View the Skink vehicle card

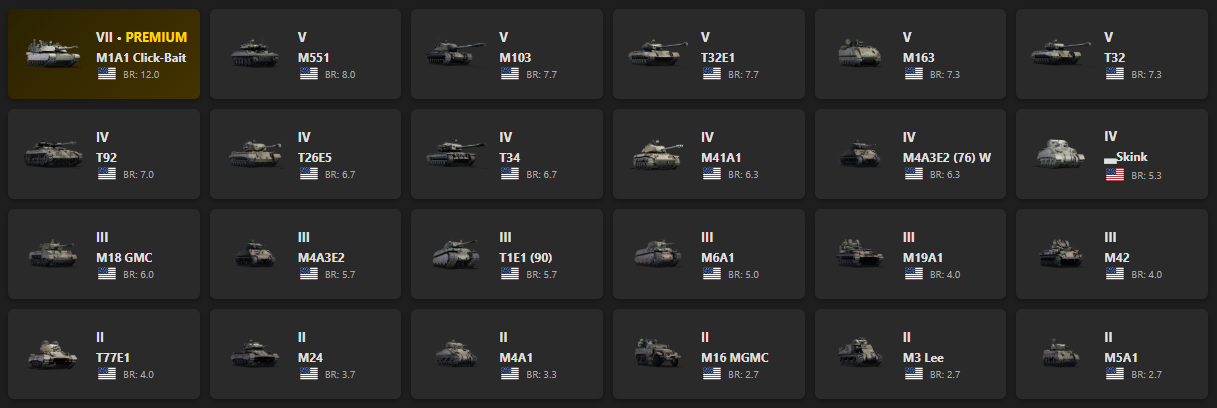coord(1112,155)
